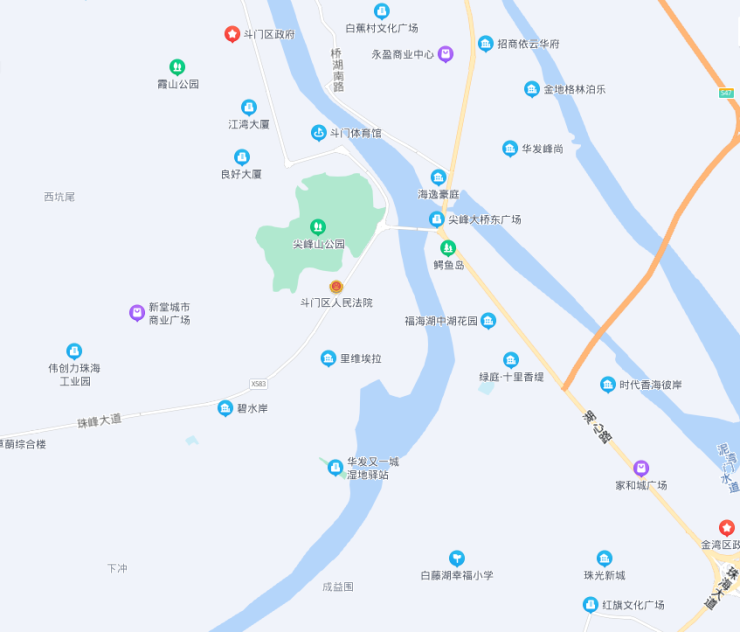Image resolution: width=740 pixels, height=632 pixels.
Task: Open the 斗门体育馆 marker
Action: (x=318, y=132)
